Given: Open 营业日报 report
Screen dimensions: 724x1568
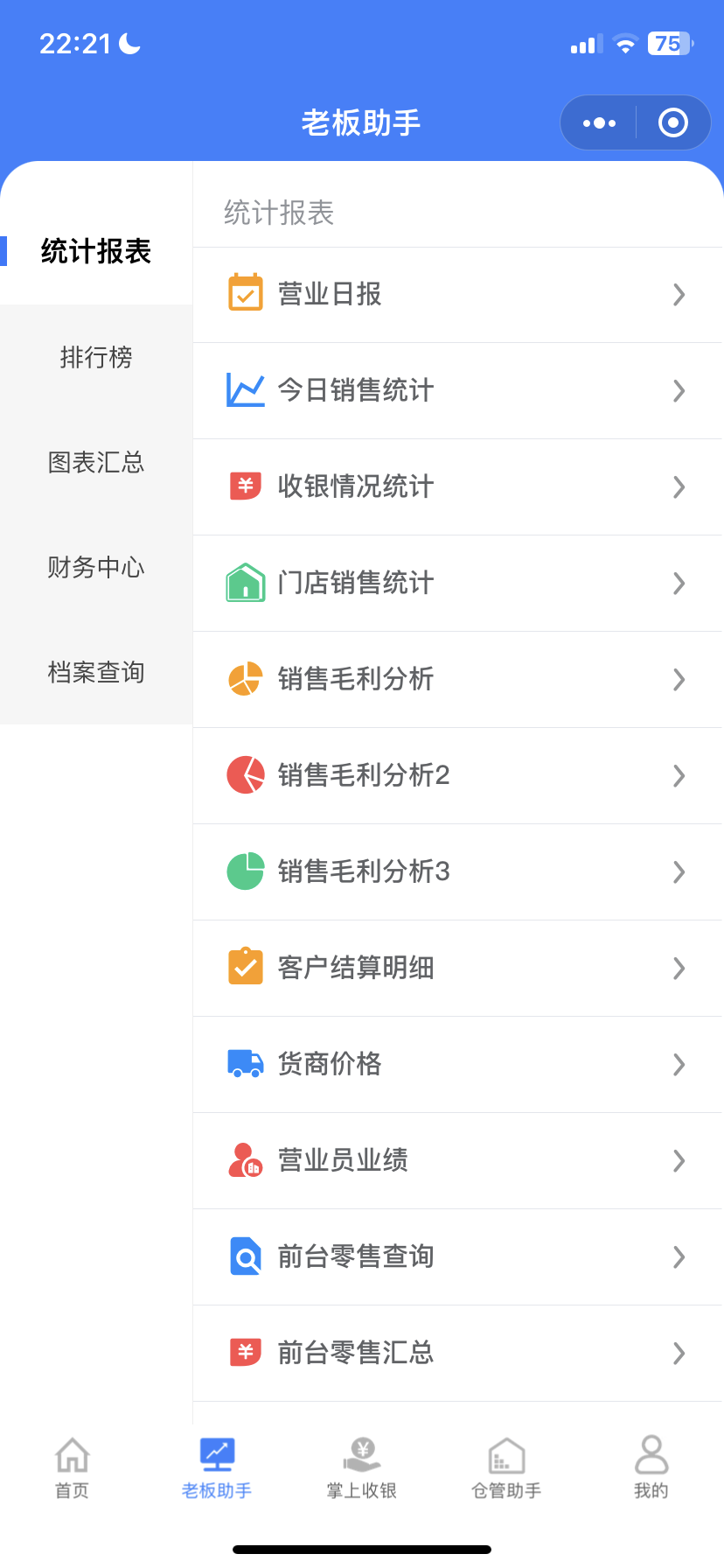Looking at the screenshot, I should pyautogui.click(x=458, y=295).
